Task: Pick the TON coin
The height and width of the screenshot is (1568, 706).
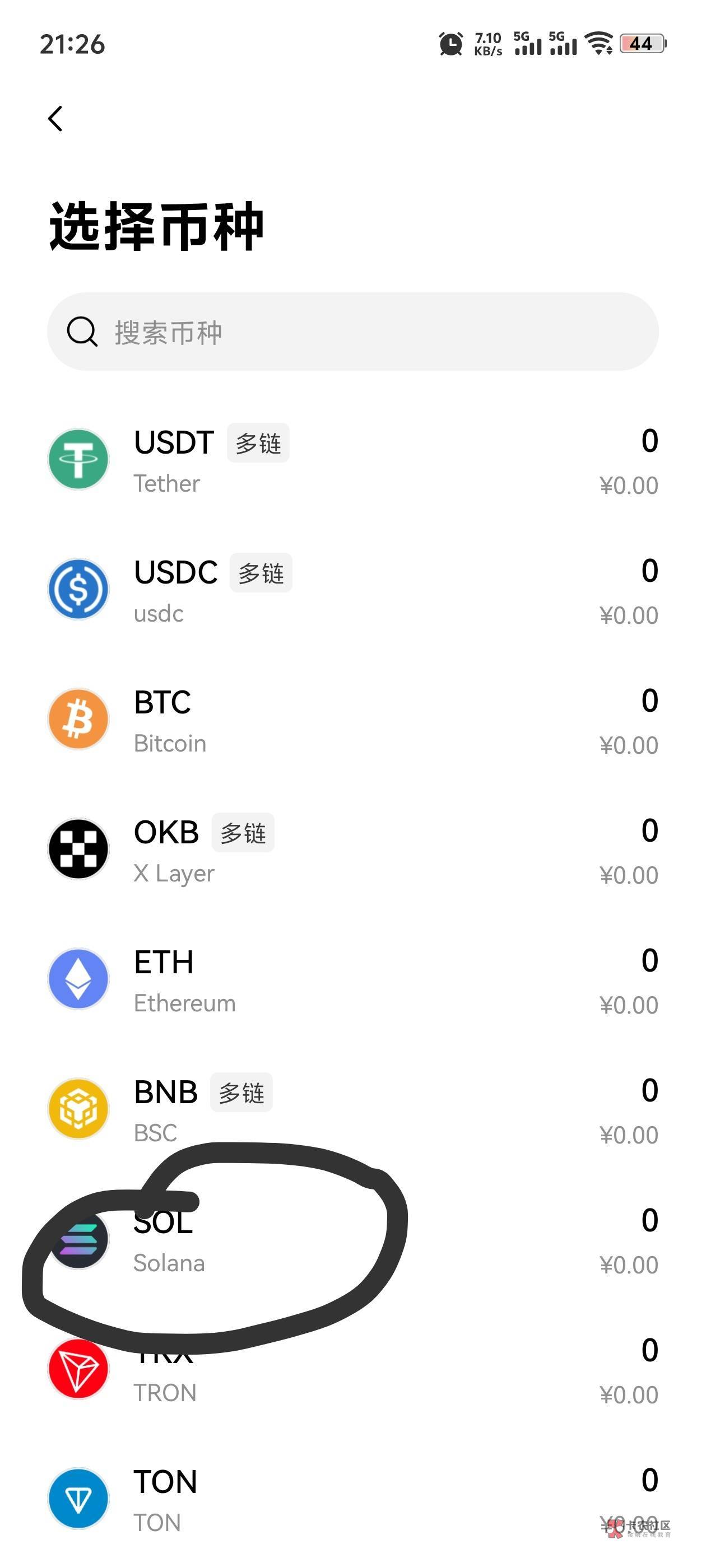Action: pos(352,1499)
